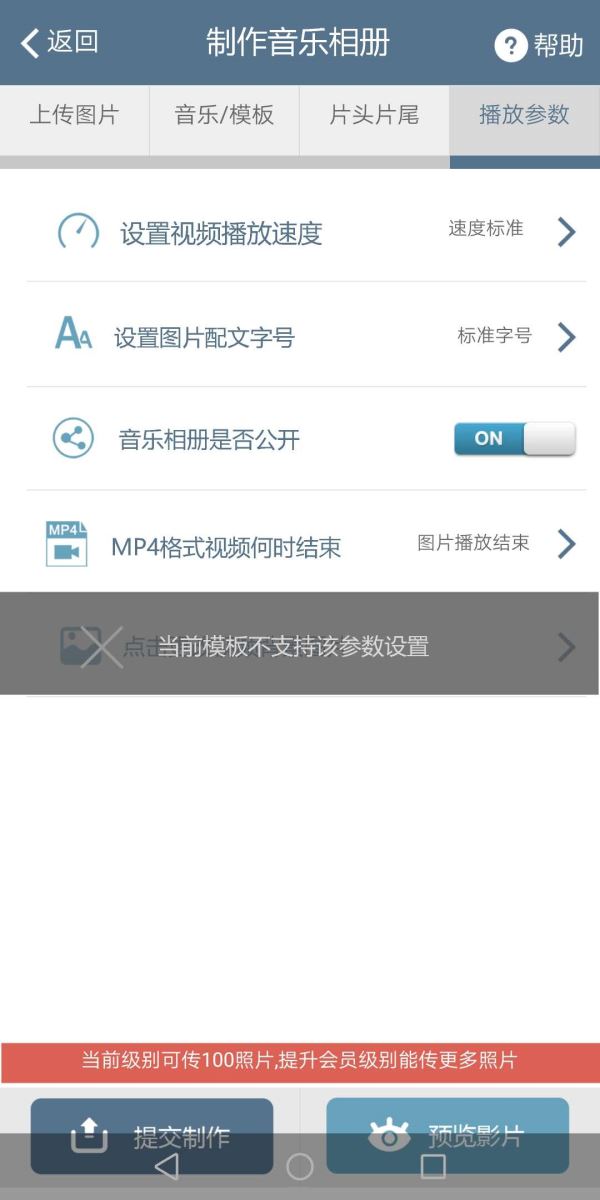Open the 帮助 help page
Screen dimensions: 600x1200
[539, 45]
